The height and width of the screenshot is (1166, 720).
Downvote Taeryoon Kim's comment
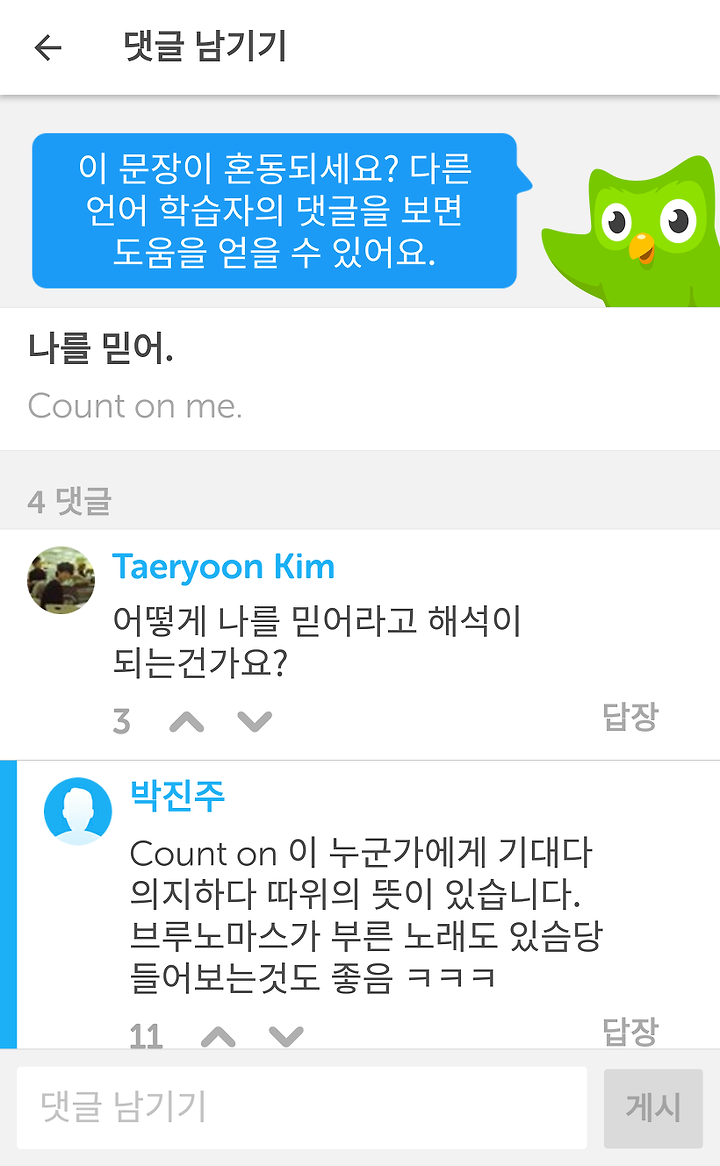tap(254, 721)
